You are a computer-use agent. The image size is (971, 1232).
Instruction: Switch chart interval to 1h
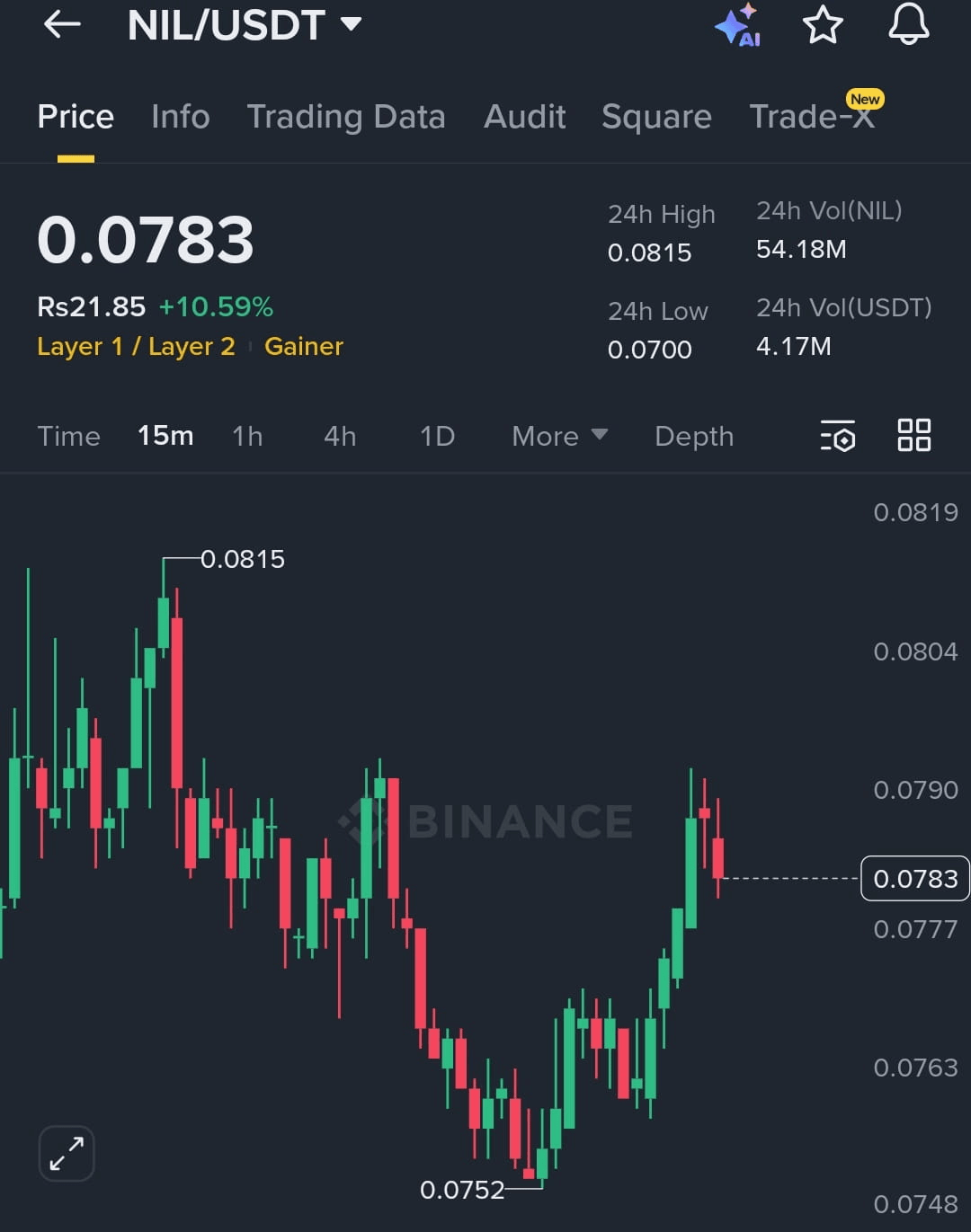coord(247,437)
